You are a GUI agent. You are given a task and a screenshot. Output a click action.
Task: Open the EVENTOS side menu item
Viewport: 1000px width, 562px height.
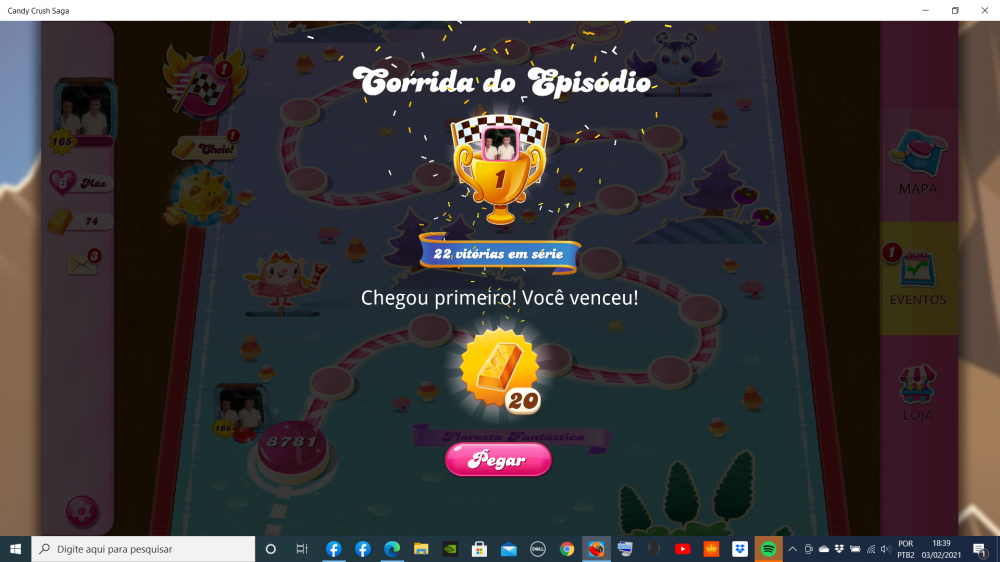pos(917,275)
